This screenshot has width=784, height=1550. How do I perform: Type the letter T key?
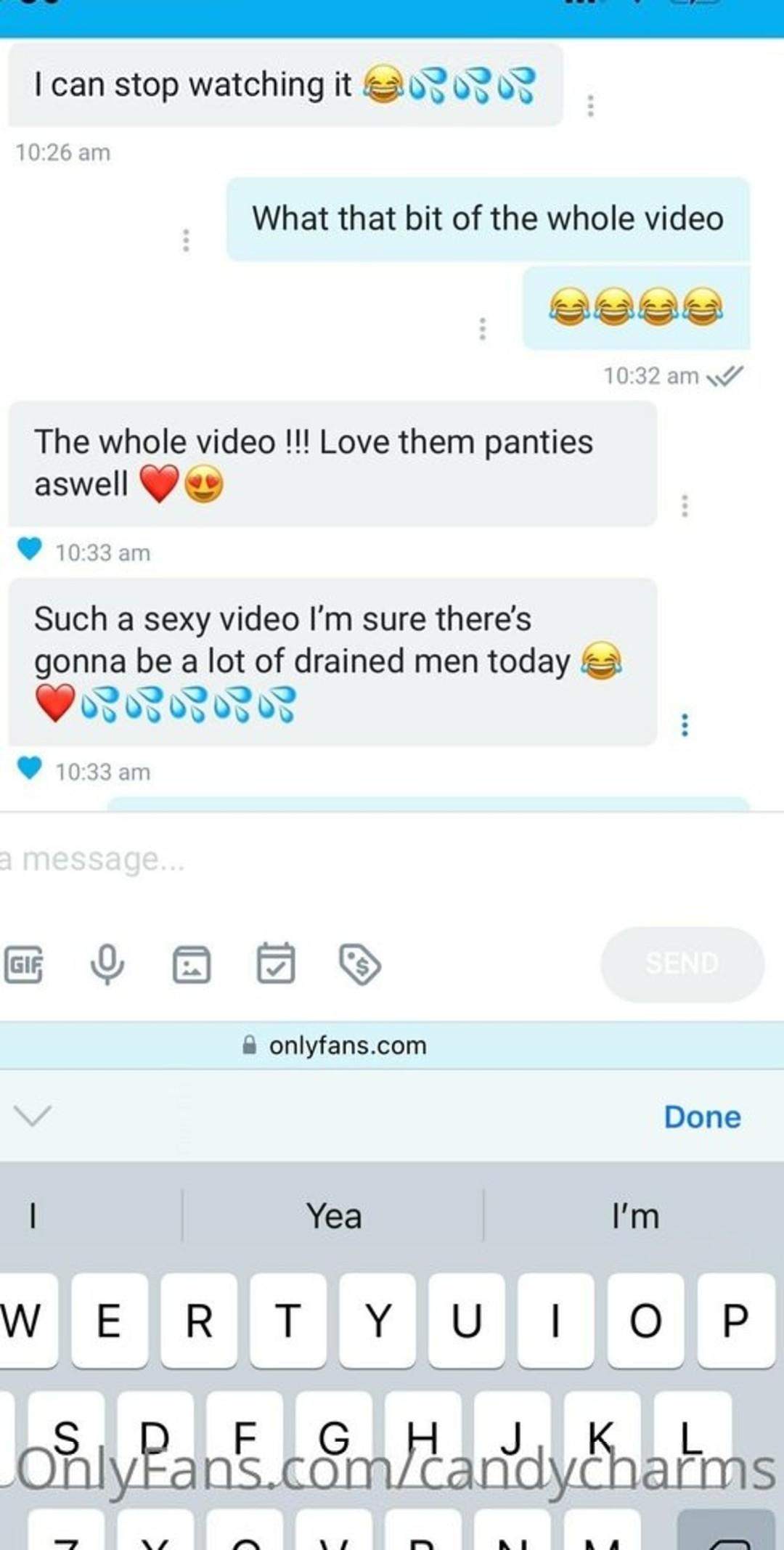point(287,1320)
